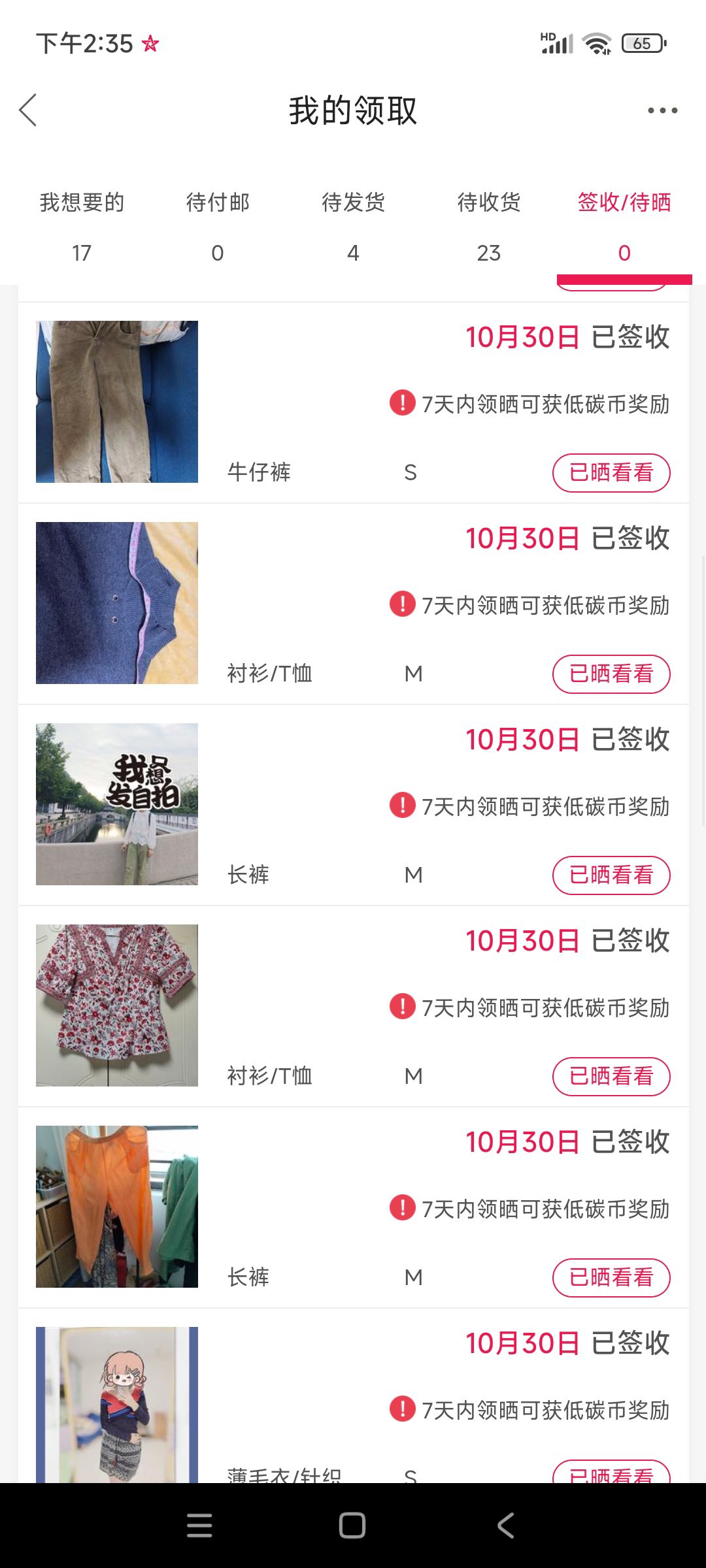Open the 我想发自拍 长裤 thumbnail
The width and height of the screenshot is (706, 1568).
(x=117, y=804)
